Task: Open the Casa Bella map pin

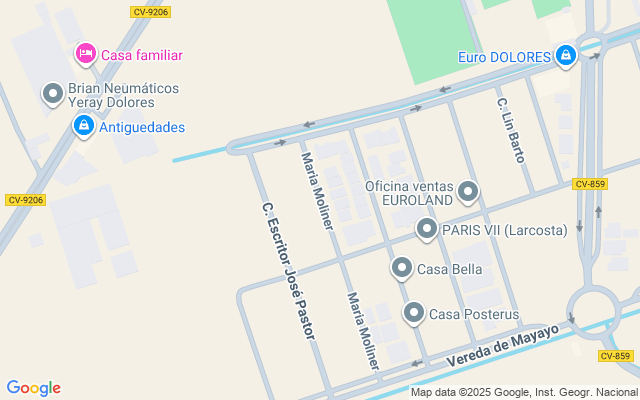Action: [x=402, y=267]
